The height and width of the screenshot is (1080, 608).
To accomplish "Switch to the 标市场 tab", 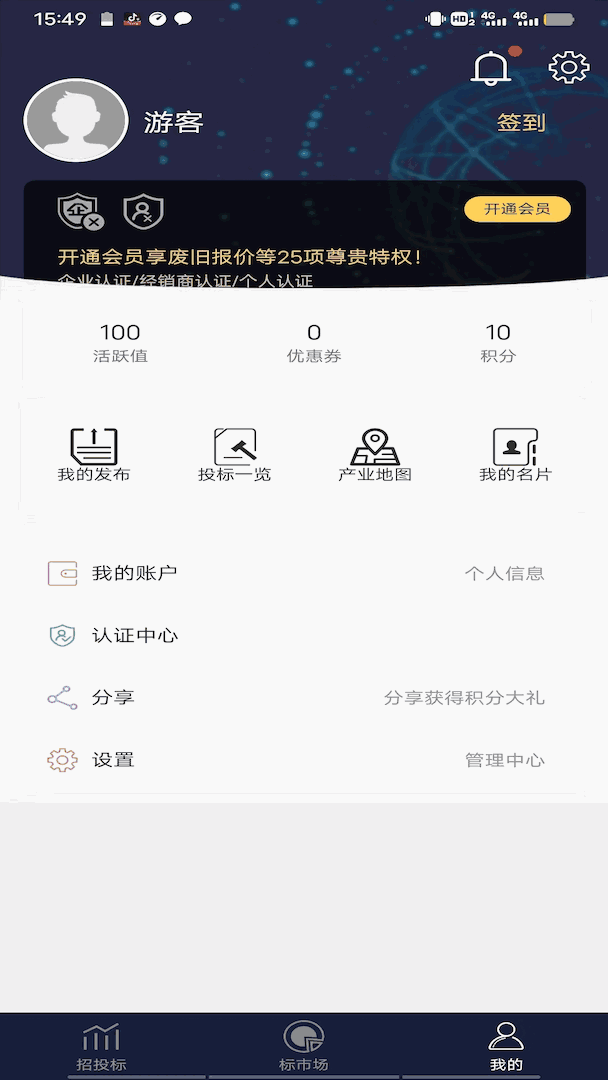I will [x=303, y=1047].
